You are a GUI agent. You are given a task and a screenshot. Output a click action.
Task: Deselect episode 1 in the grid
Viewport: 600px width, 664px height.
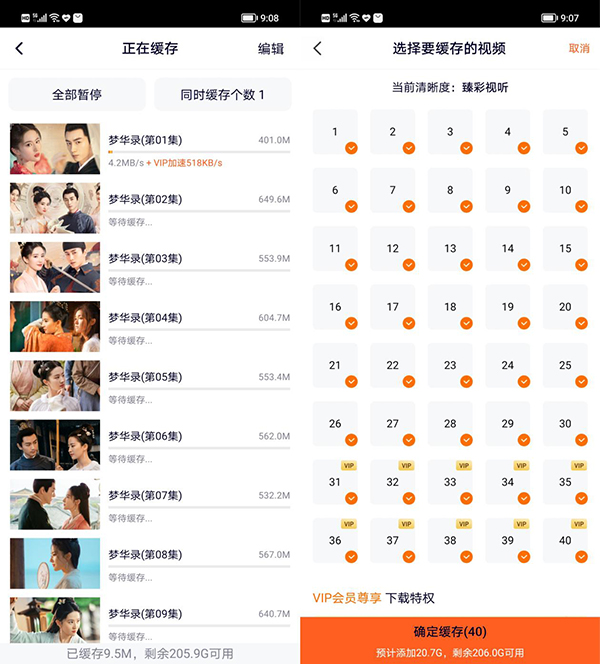coord(335,133)
